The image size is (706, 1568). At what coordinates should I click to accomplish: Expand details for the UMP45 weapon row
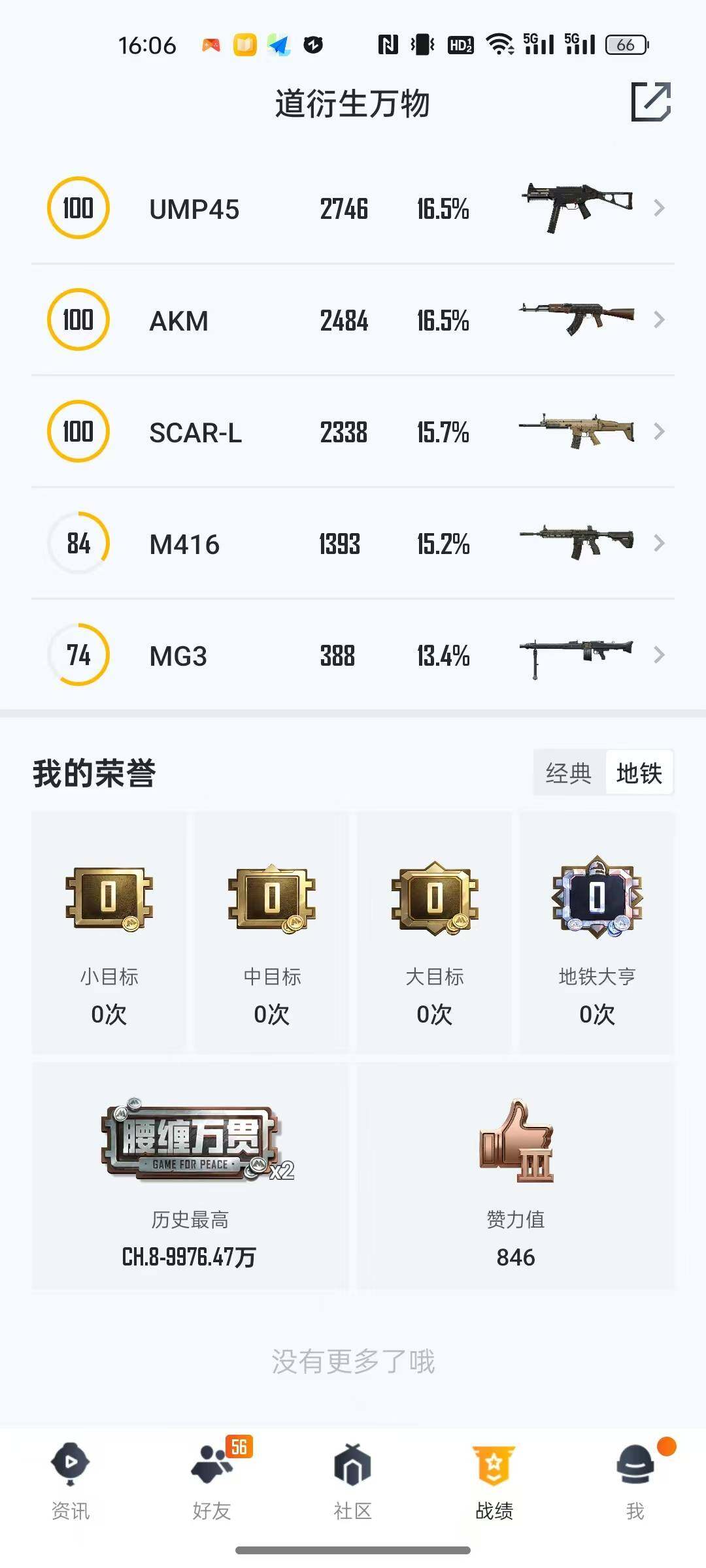click(660, 209)
